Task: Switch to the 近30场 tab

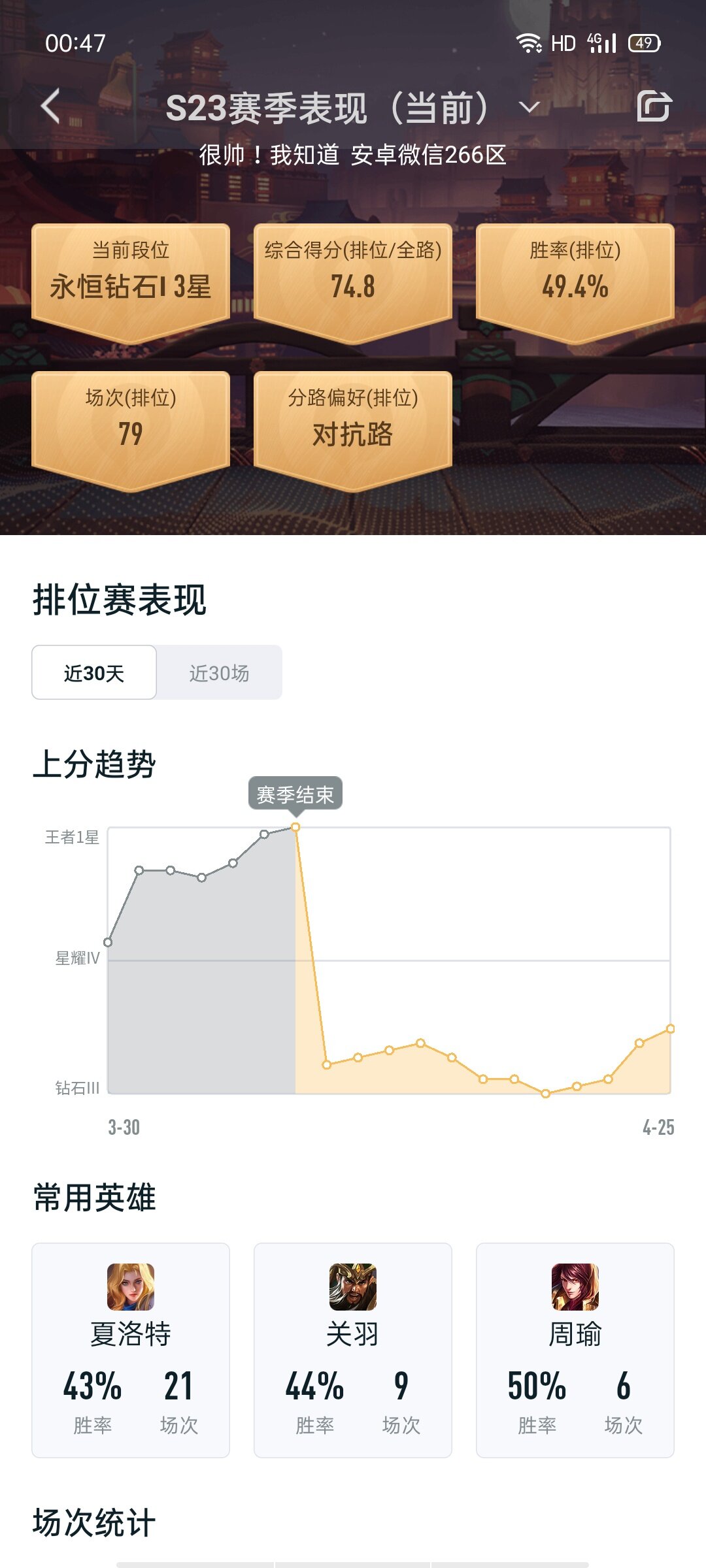Action: click(219, 673)
